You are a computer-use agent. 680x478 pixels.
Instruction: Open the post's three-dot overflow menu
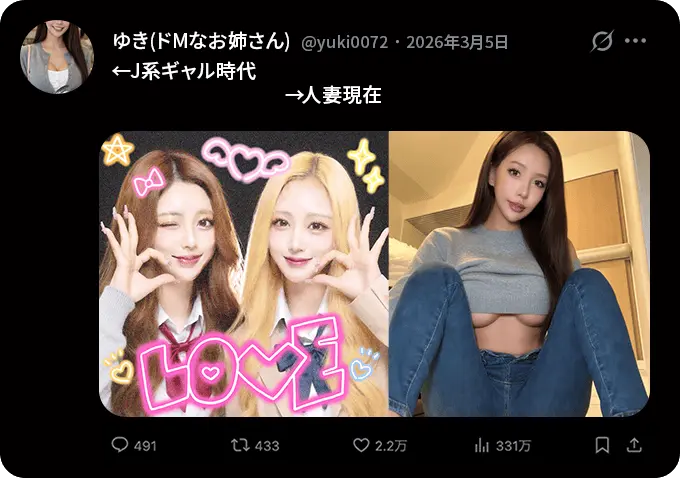pos(635,42)
